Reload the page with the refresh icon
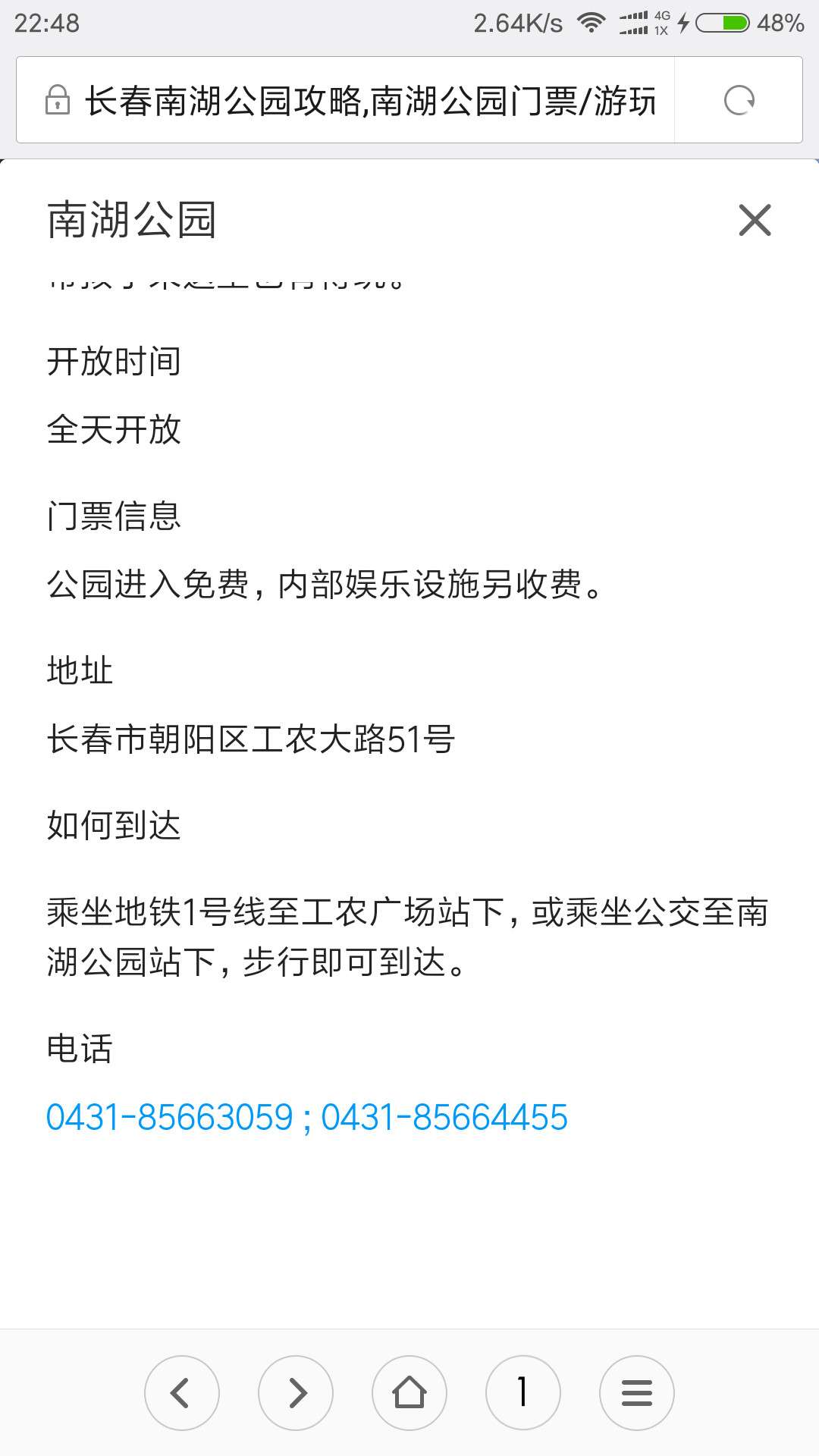The width and height of the screenshot is (819, 1456). [739, 100]
